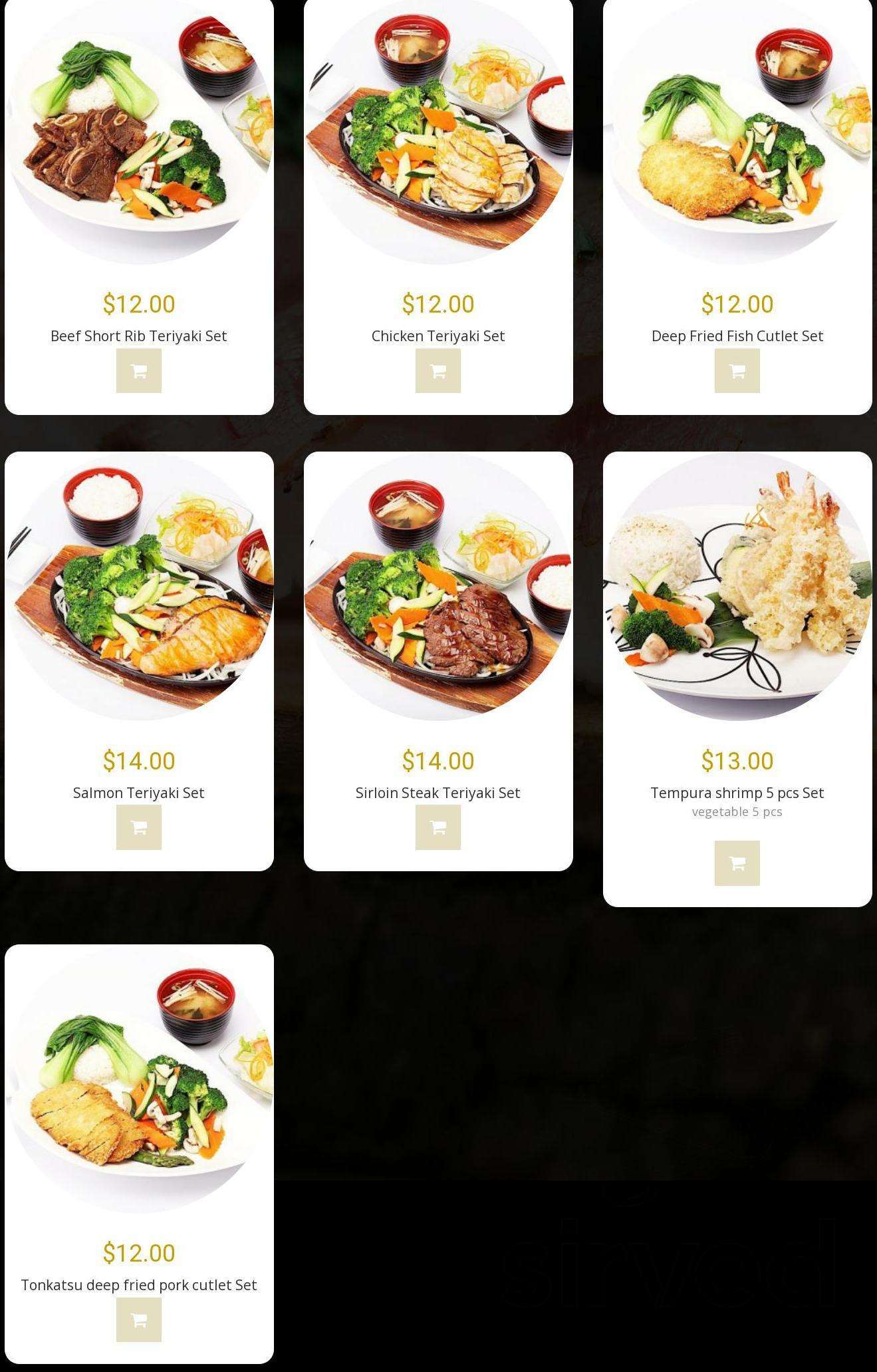The width and height of the screenshot is (877, 1372).
Task: Select the Tempura shrimp plate photo
Action: pyautogui.click(x=737, y=592)
